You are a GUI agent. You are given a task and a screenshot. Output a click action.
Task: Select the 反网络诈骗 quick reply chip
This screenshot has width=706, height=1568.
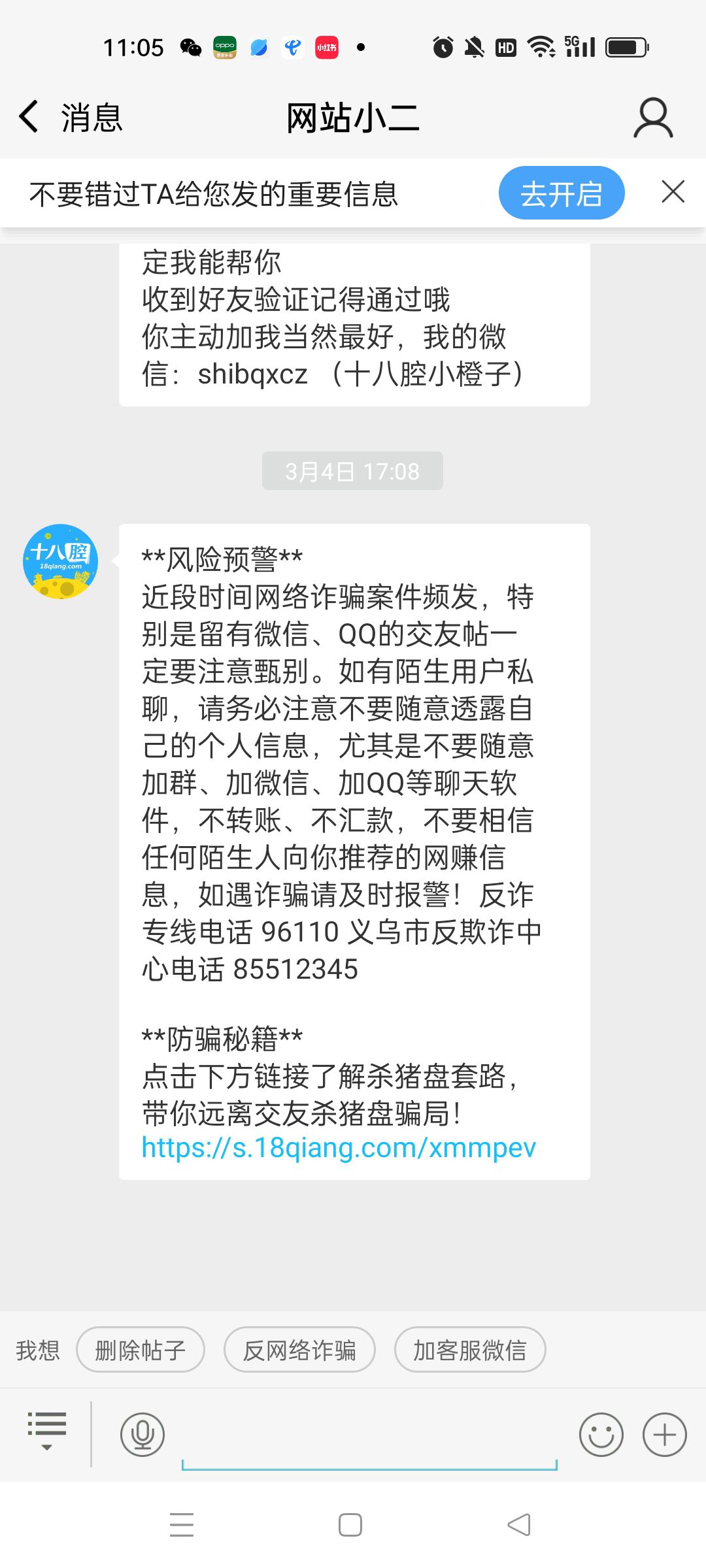[x=299, y=1350]
